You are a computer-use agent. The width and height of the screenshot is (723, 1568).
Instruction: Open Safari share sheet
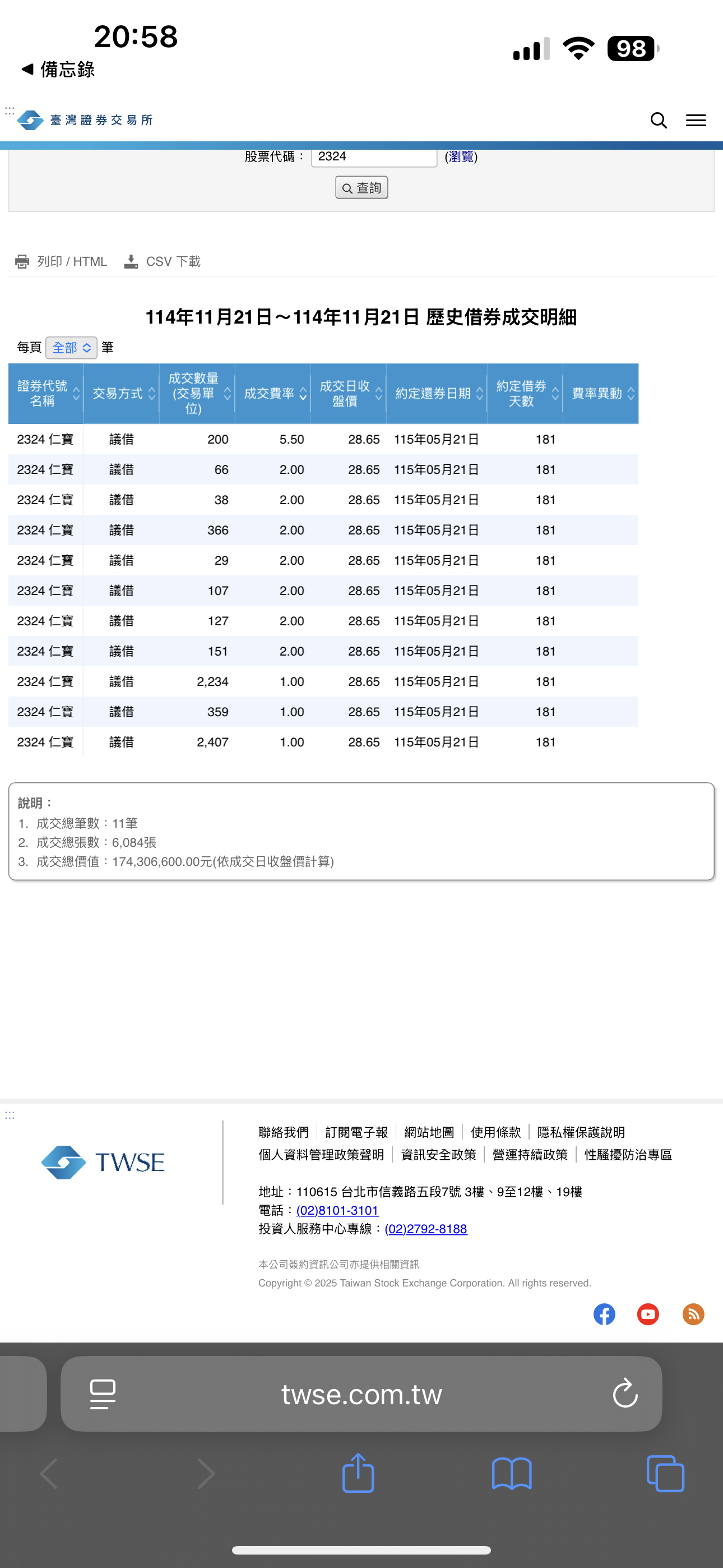pos(358,1473)
